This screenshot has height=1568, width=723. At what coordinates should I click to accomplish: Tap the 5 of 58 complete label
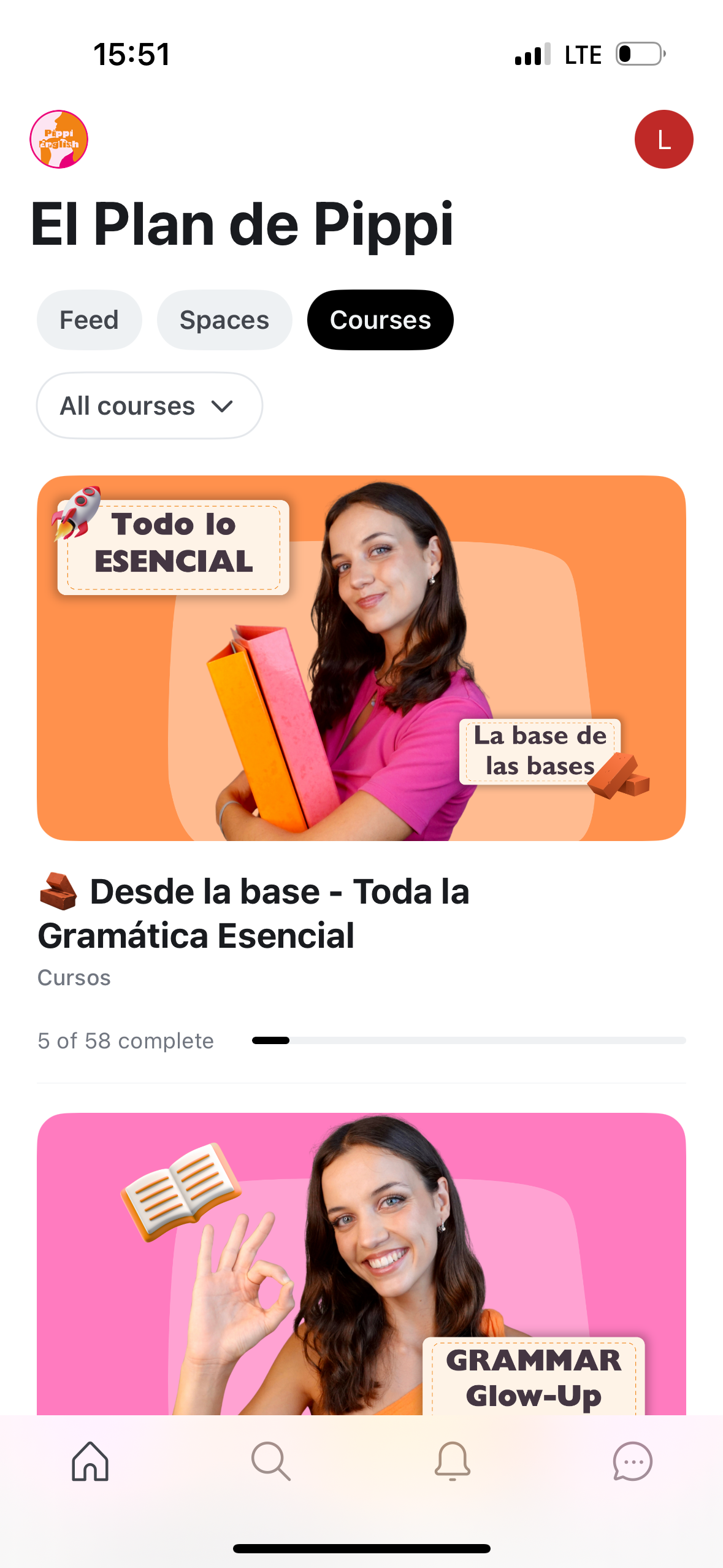(x=125, y=1040)
